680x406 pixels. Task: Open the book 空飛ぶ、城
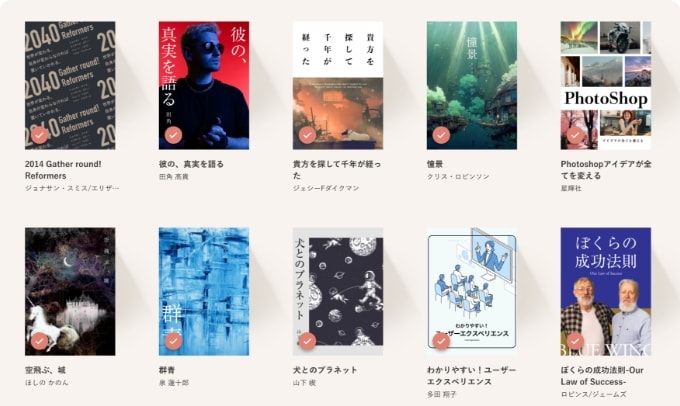pyautogui.click(x=70, y=290)
